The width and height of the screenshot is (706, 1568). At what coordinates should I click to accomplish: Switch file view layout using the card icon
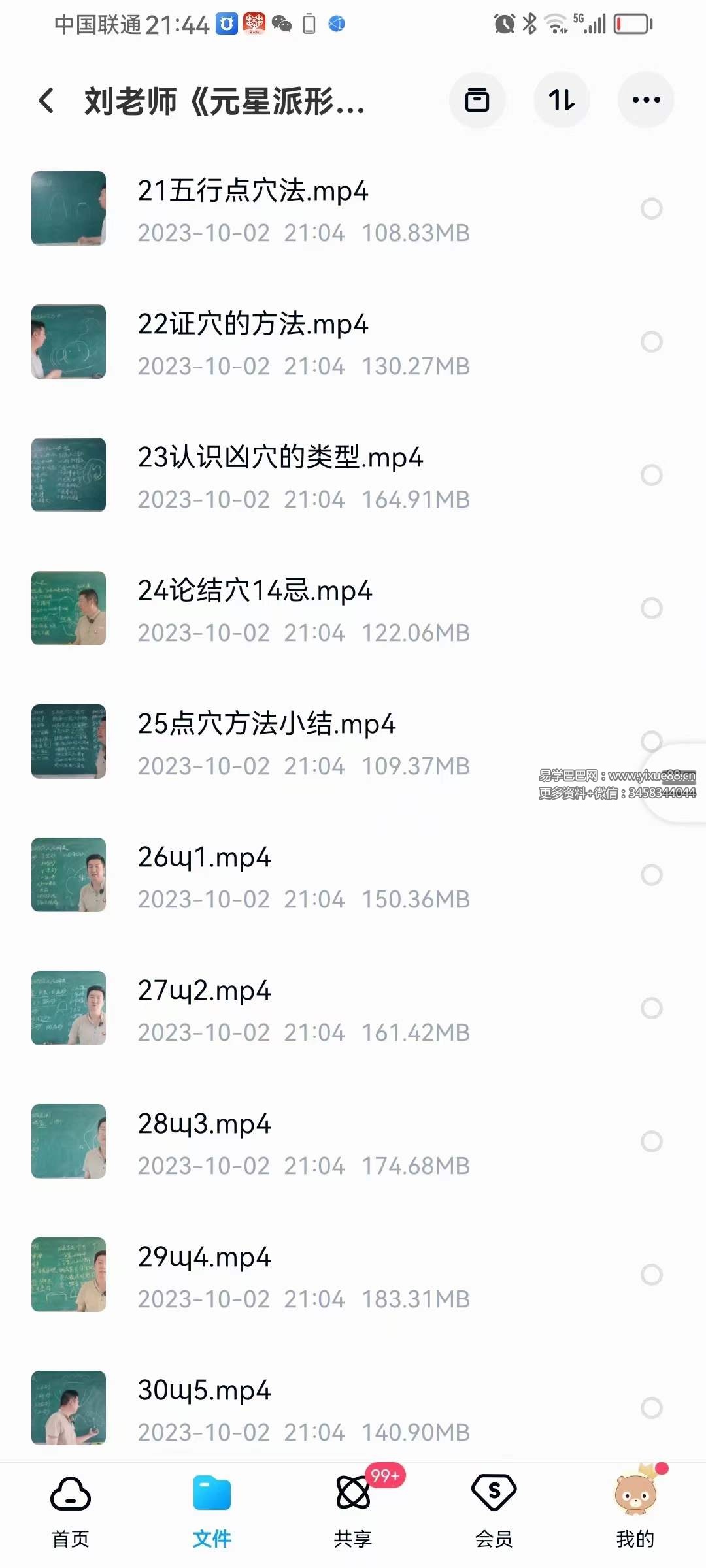(477, 100)
